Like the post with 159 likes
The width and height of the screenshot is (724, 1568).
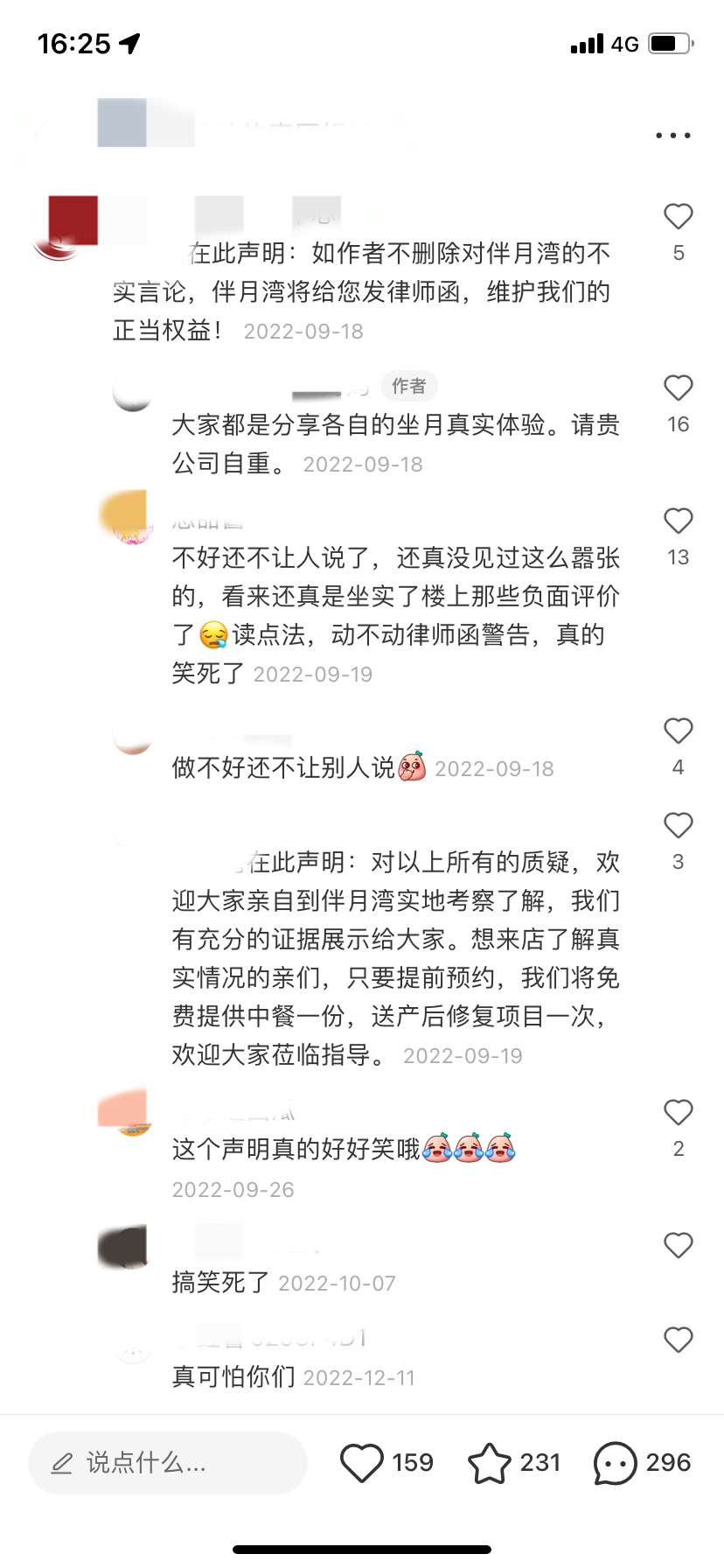coord(362,1463)
